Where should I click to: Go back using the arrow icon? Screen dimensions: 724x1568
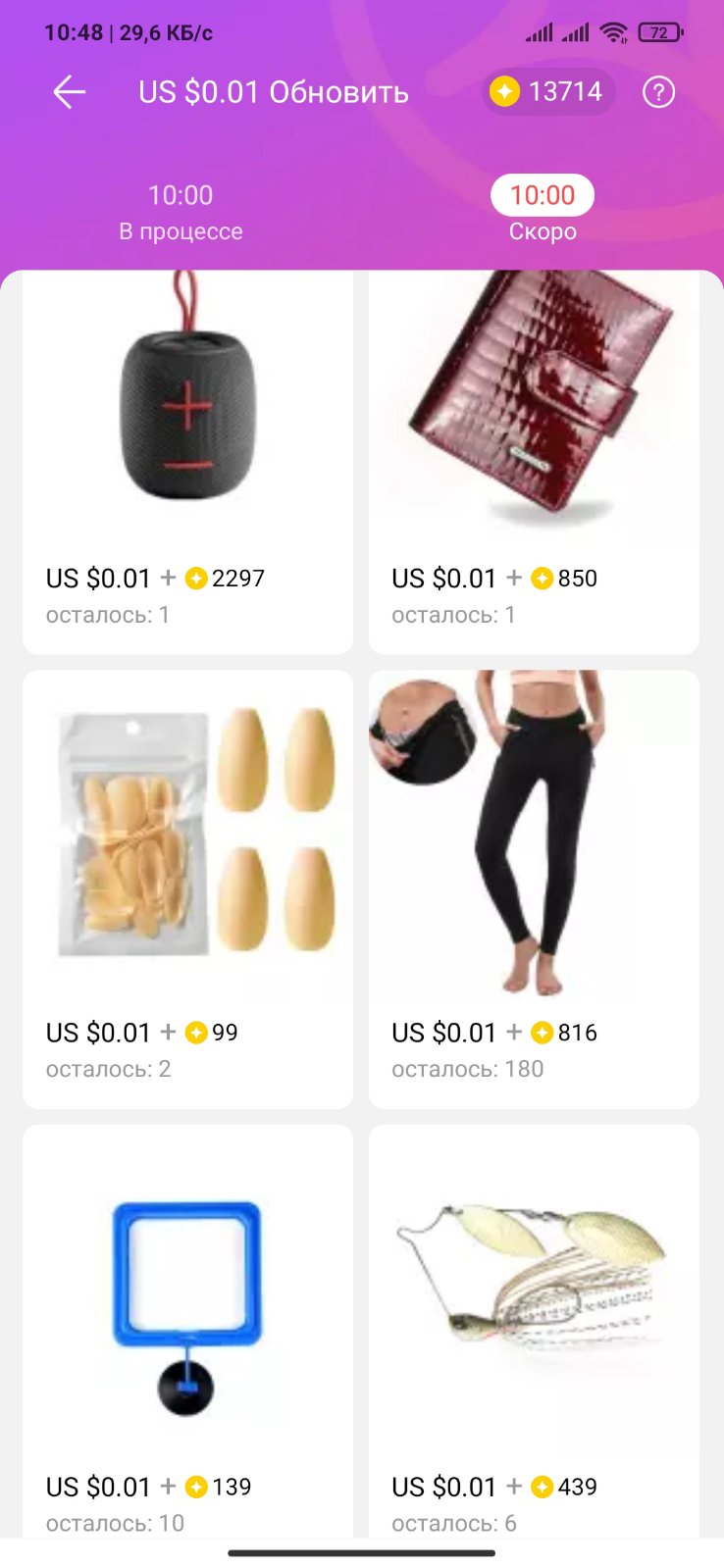tap(70, 92)
